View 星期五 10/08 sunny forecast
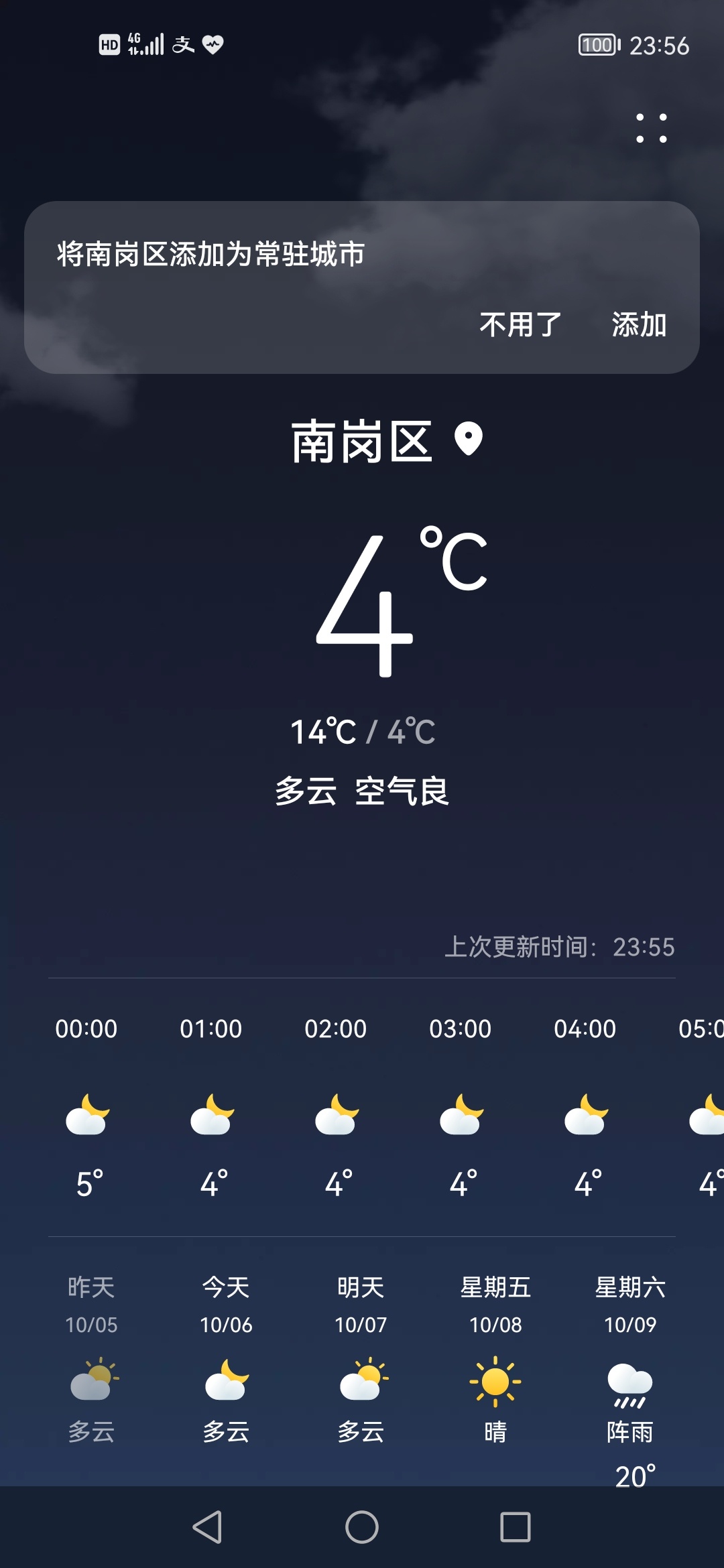724x1568 pixels. pyautogui.click(x=495, y=1359)
